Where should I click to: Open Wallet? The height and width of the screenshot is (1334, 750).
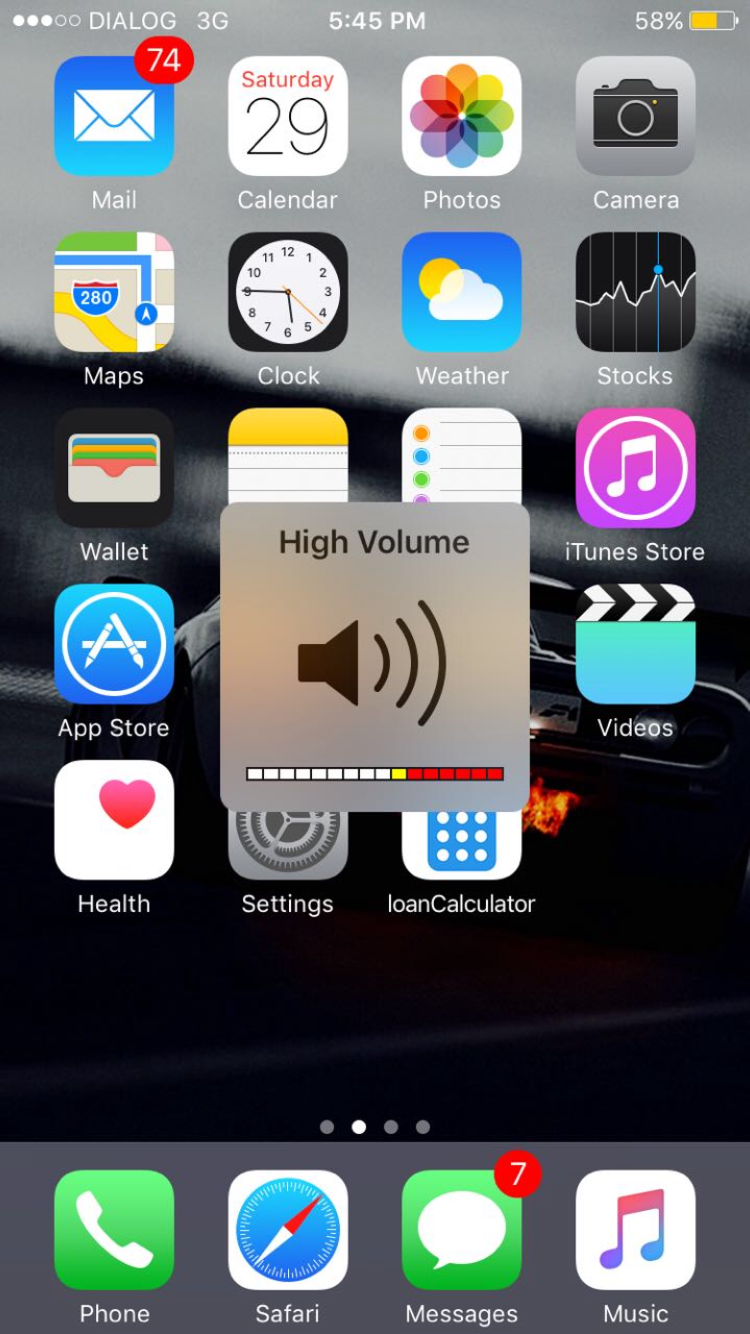click(114, 468)
